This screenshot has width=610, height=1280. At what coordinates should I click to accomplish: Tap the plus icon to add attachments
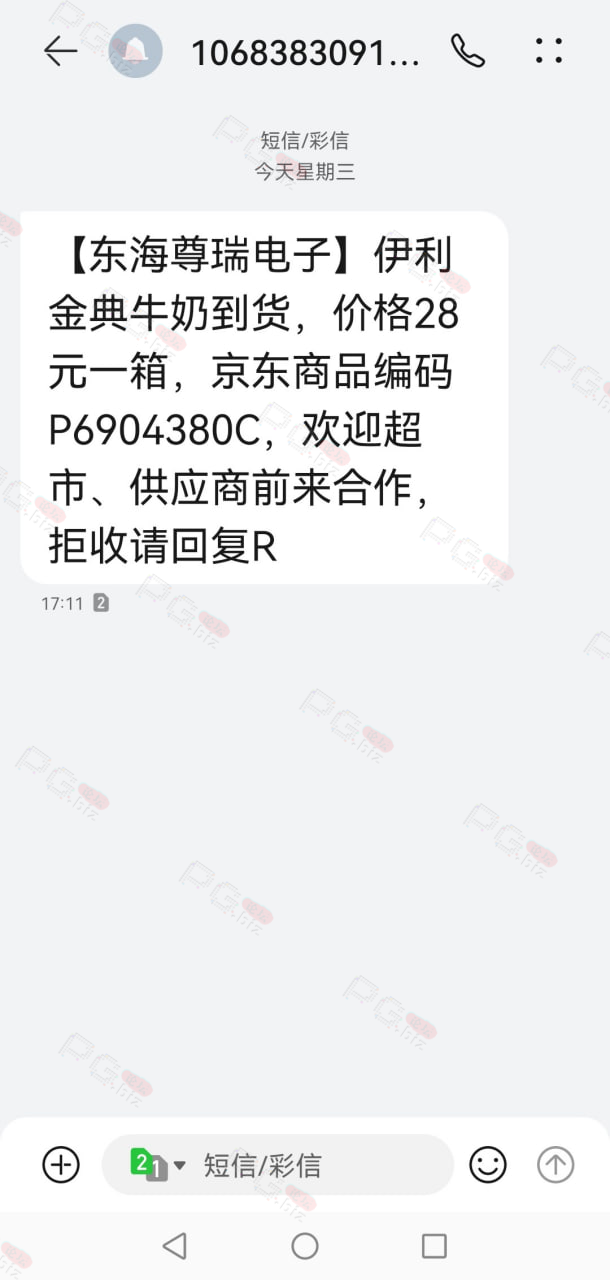point(61,1164)
